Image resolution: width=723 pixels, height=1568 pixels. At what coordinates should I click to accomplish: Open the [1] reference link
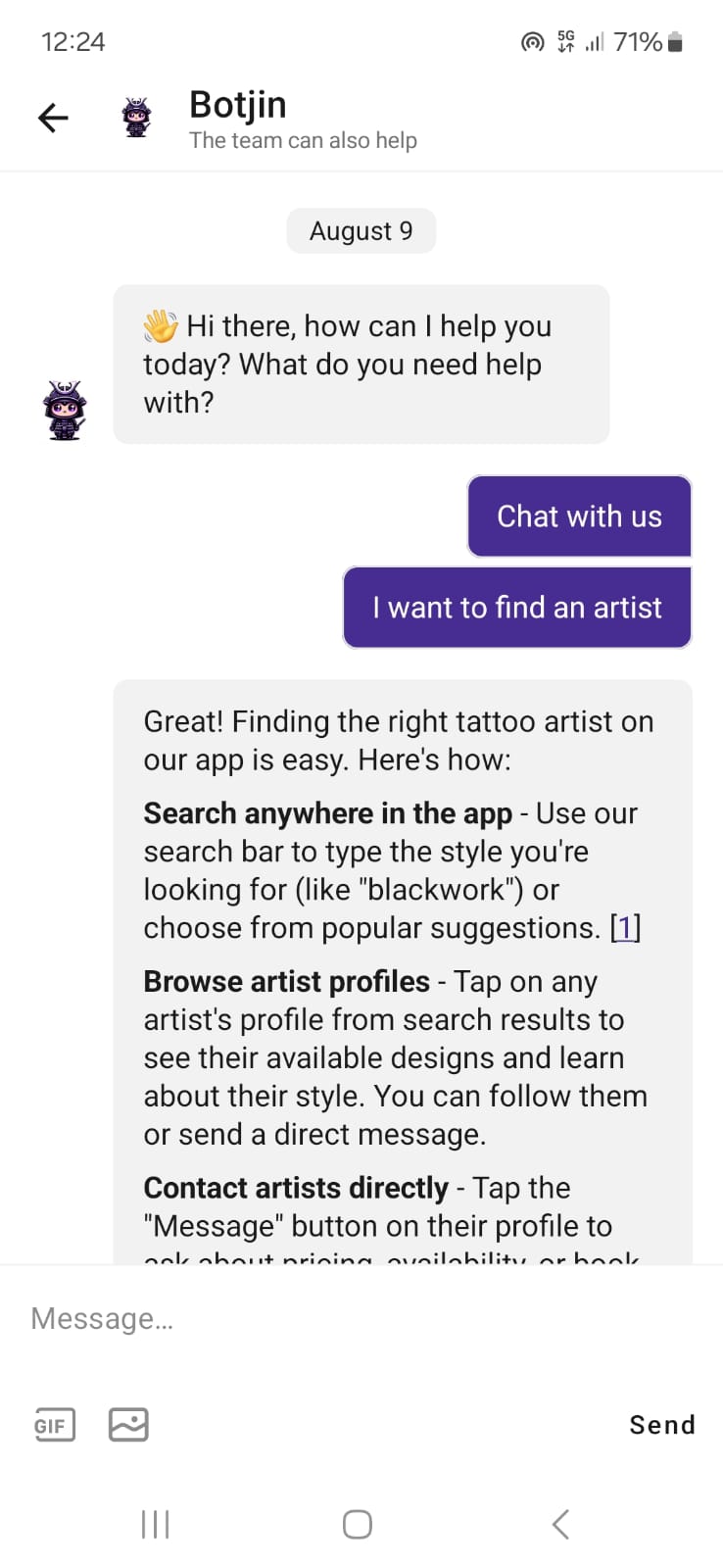625,928
